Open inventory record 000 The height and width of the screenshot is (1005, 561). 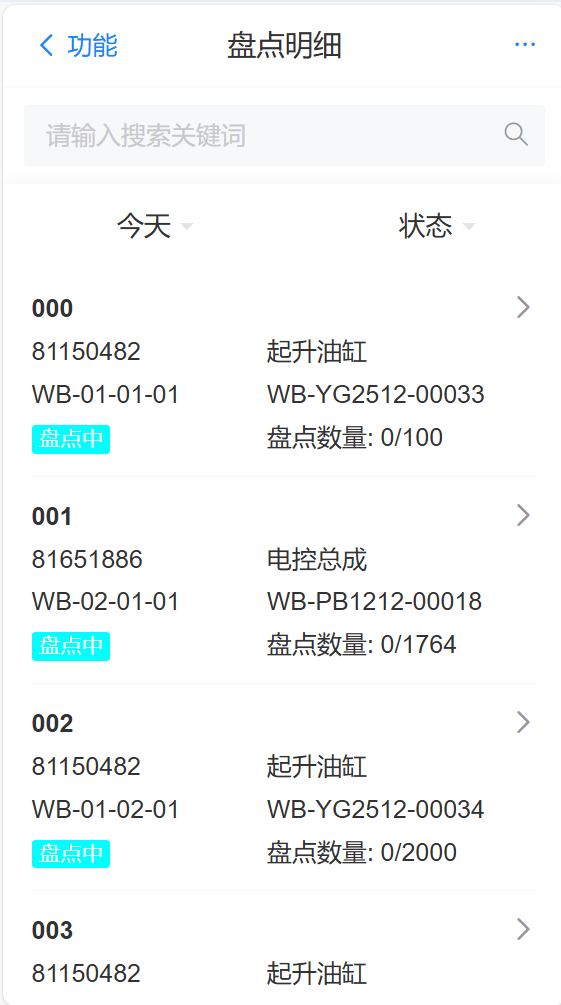pos(284,373)
